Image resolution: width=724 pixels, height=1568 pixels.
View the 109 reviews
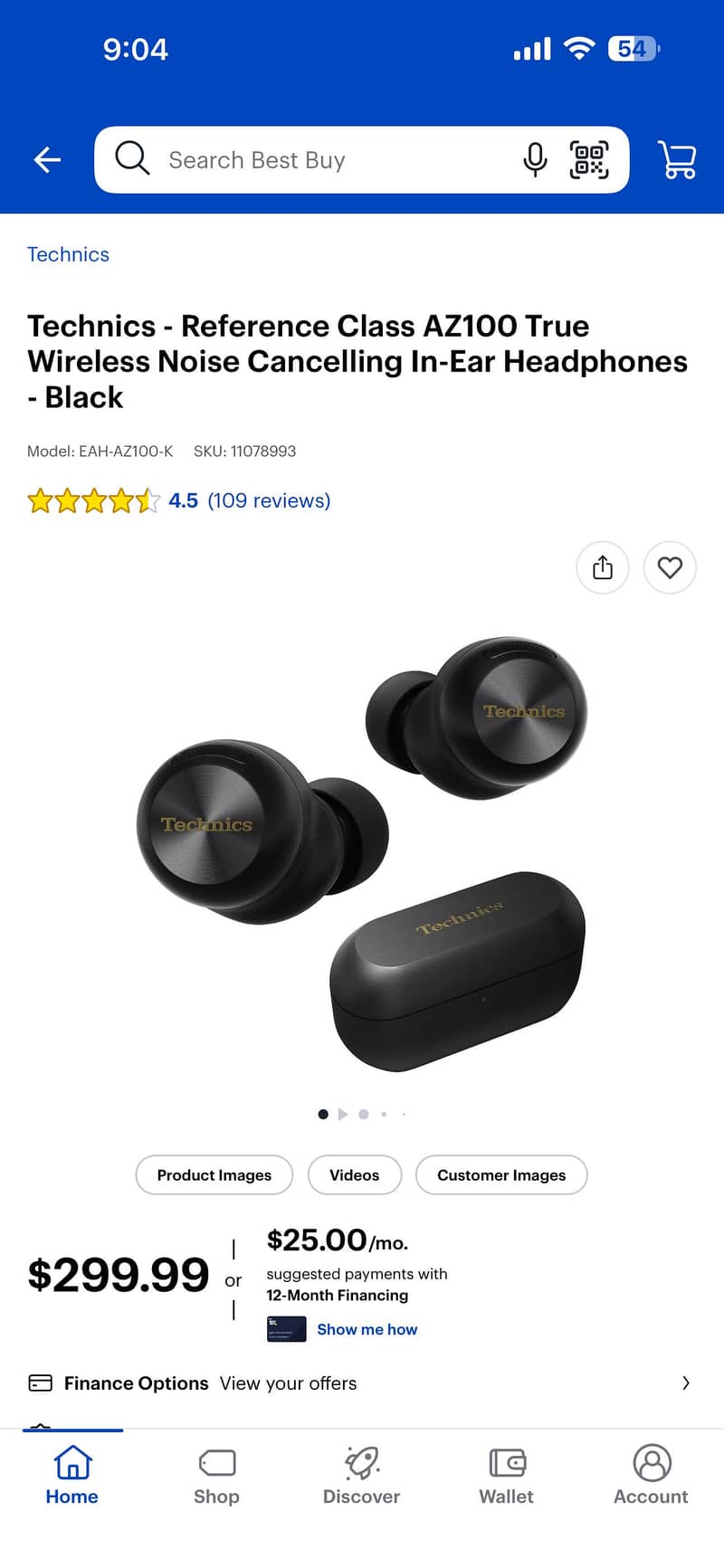[x=269, y=500]
